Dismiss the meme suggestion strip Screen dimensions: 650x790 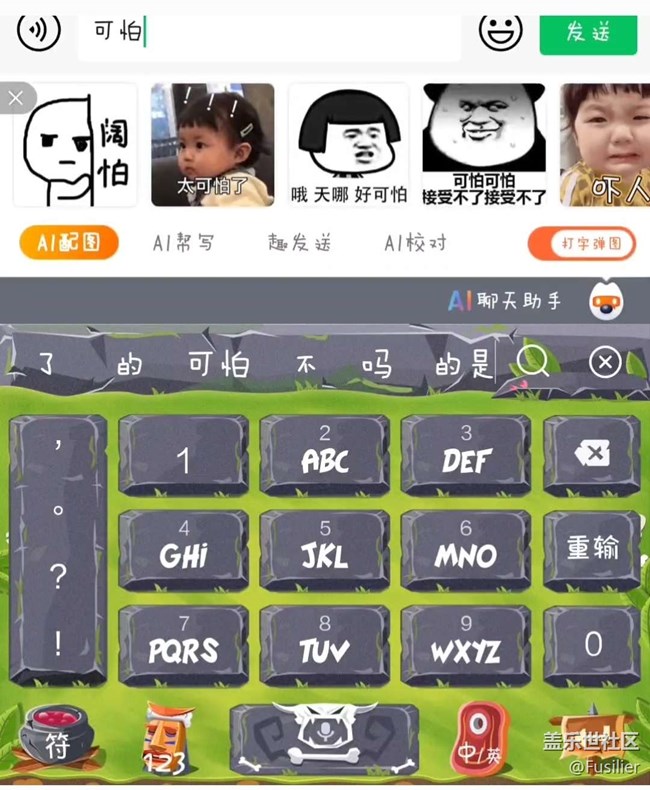click(x=16, y=98)
